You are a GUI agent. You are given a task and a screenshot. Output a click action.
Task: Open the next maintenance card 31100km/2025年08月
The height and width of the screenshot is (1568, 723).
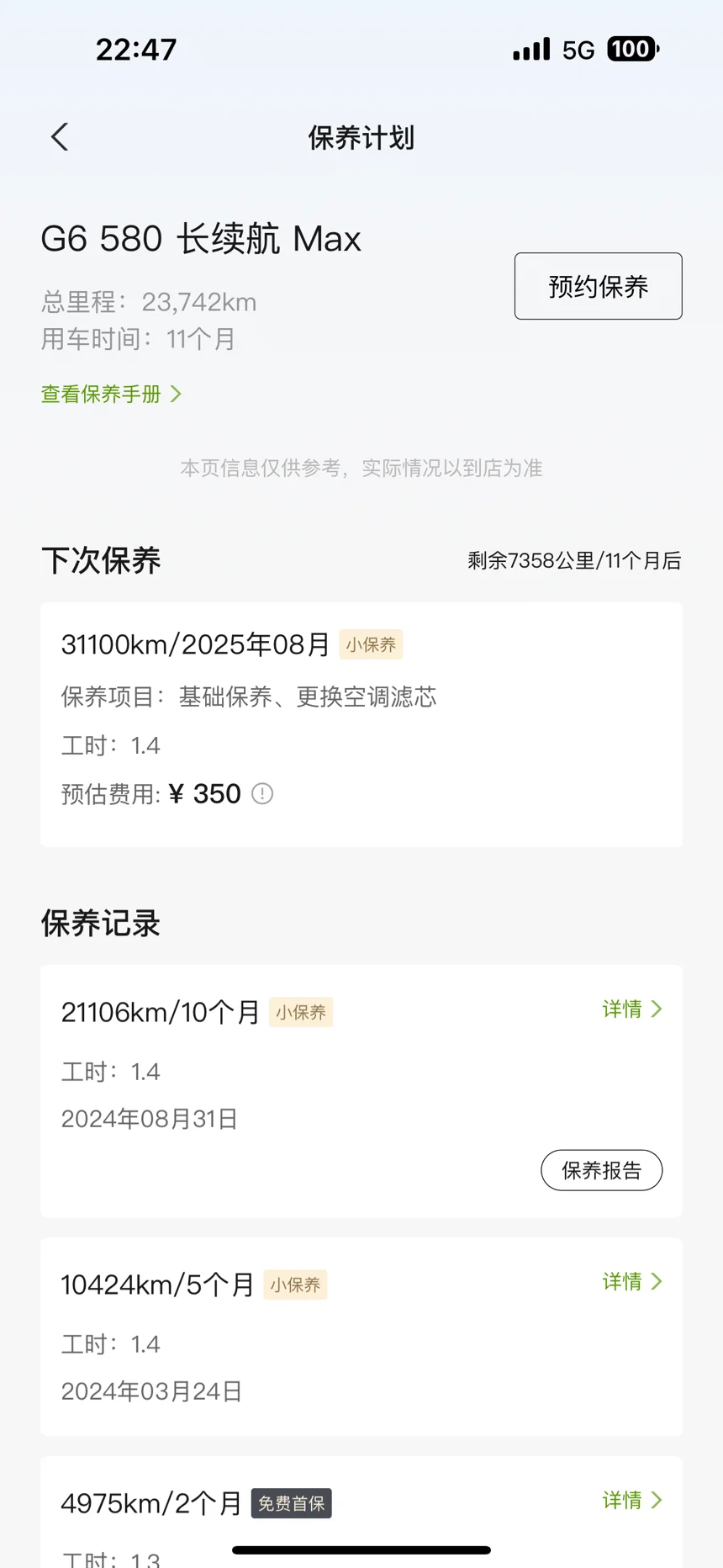point(361,724)
